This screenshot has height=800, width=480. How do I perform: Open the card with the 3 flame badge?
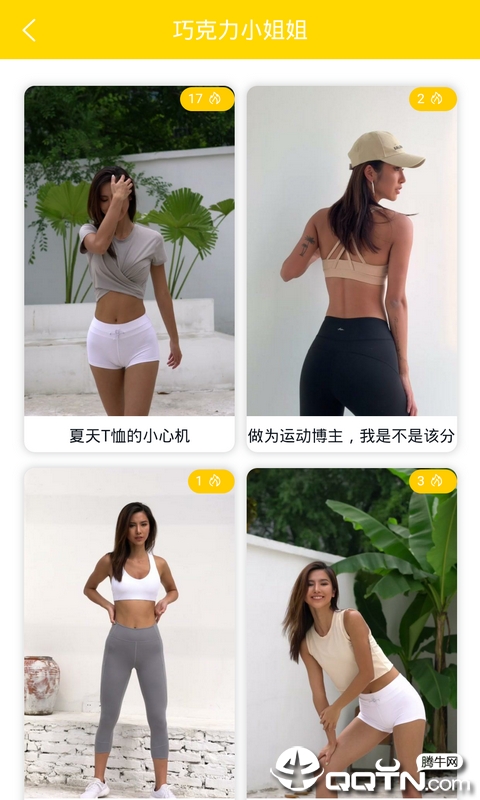pos(352,634)
